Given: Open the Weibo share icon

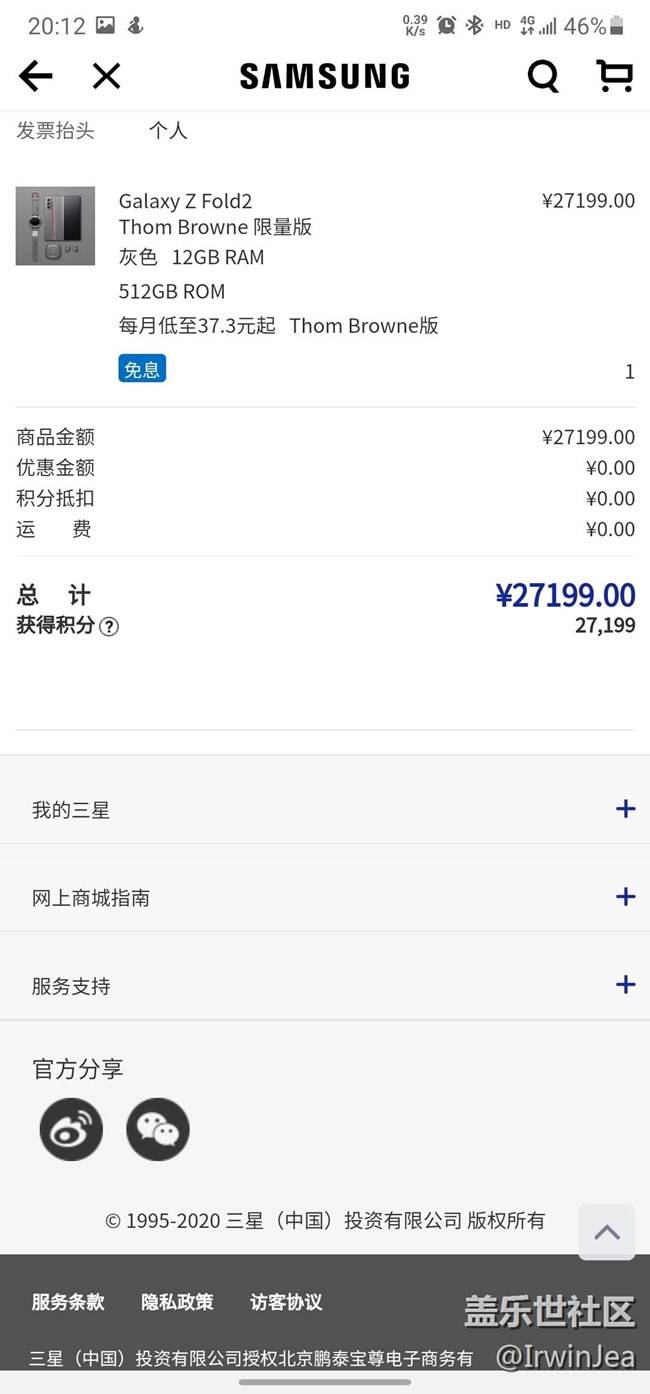Looking at the screenshot, I should click(71, 1129).
